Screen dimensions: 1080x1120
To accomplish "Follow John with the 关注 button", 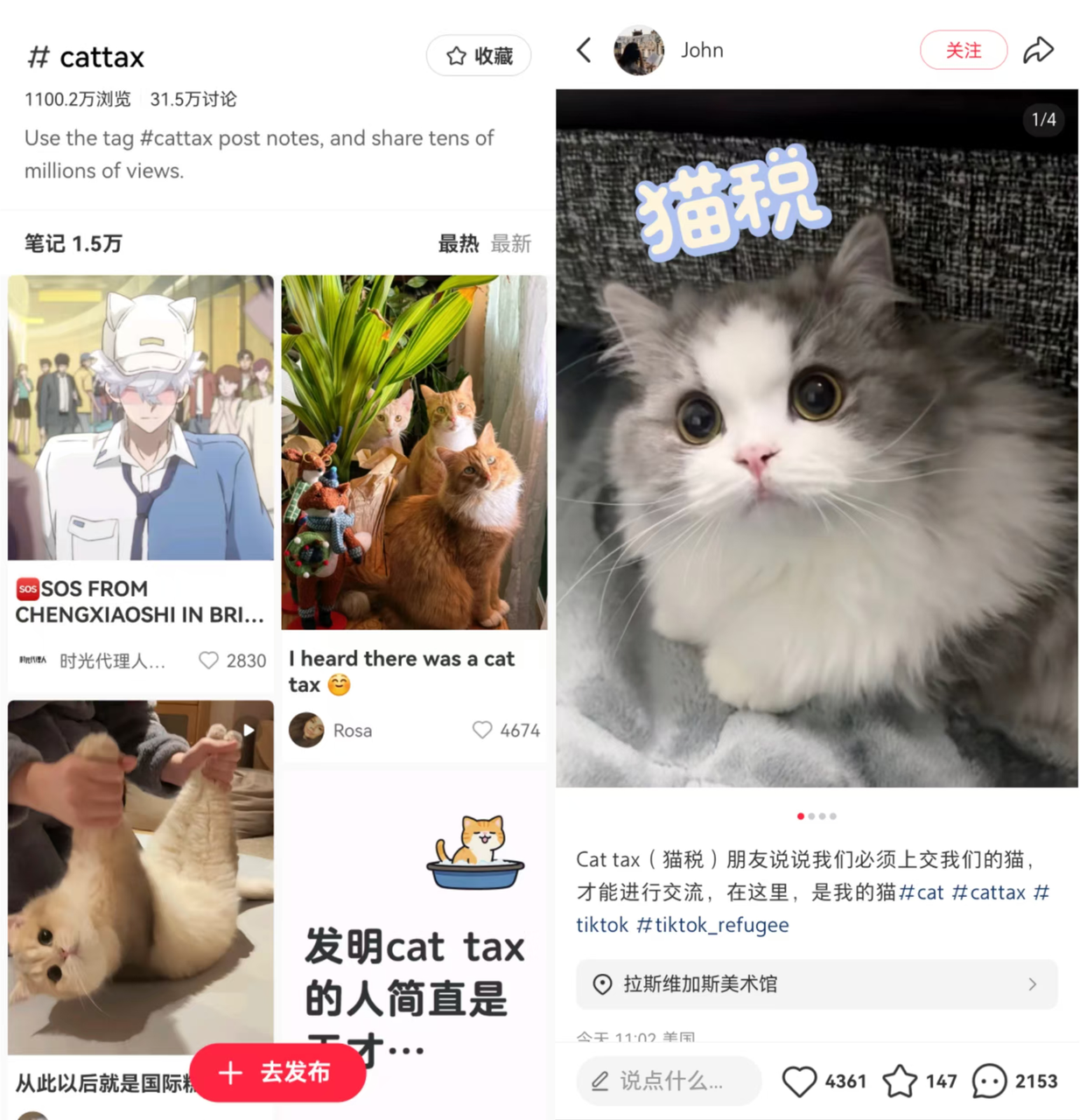I will click(963, 51).
